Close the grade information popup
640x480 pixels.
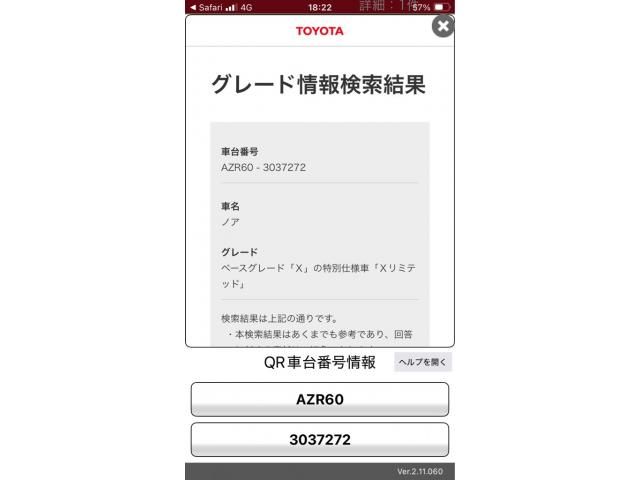(443, 26)
